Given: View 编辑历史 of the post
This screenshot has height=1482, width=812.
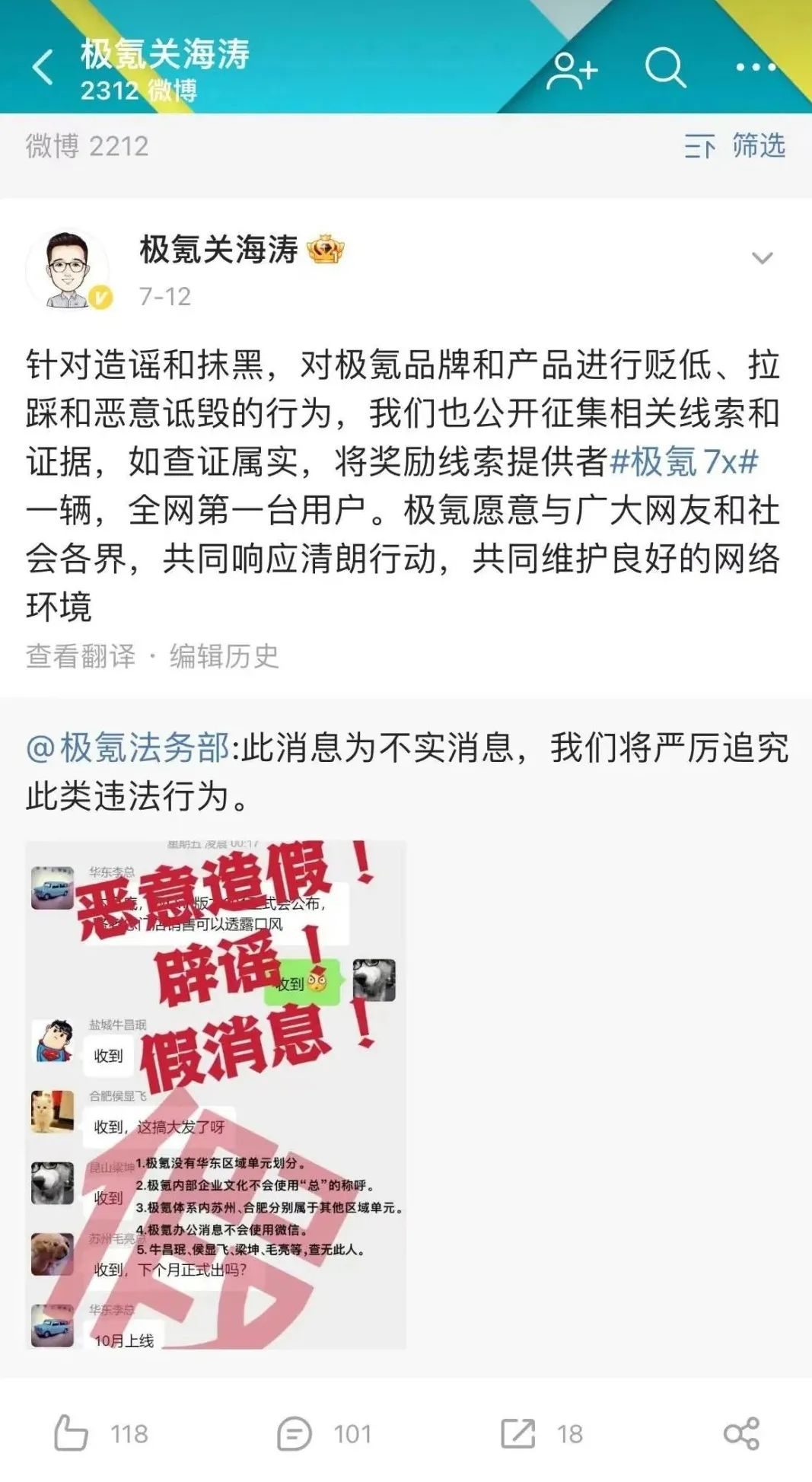Looking at the screenshot, I should (x=224, y=655).
